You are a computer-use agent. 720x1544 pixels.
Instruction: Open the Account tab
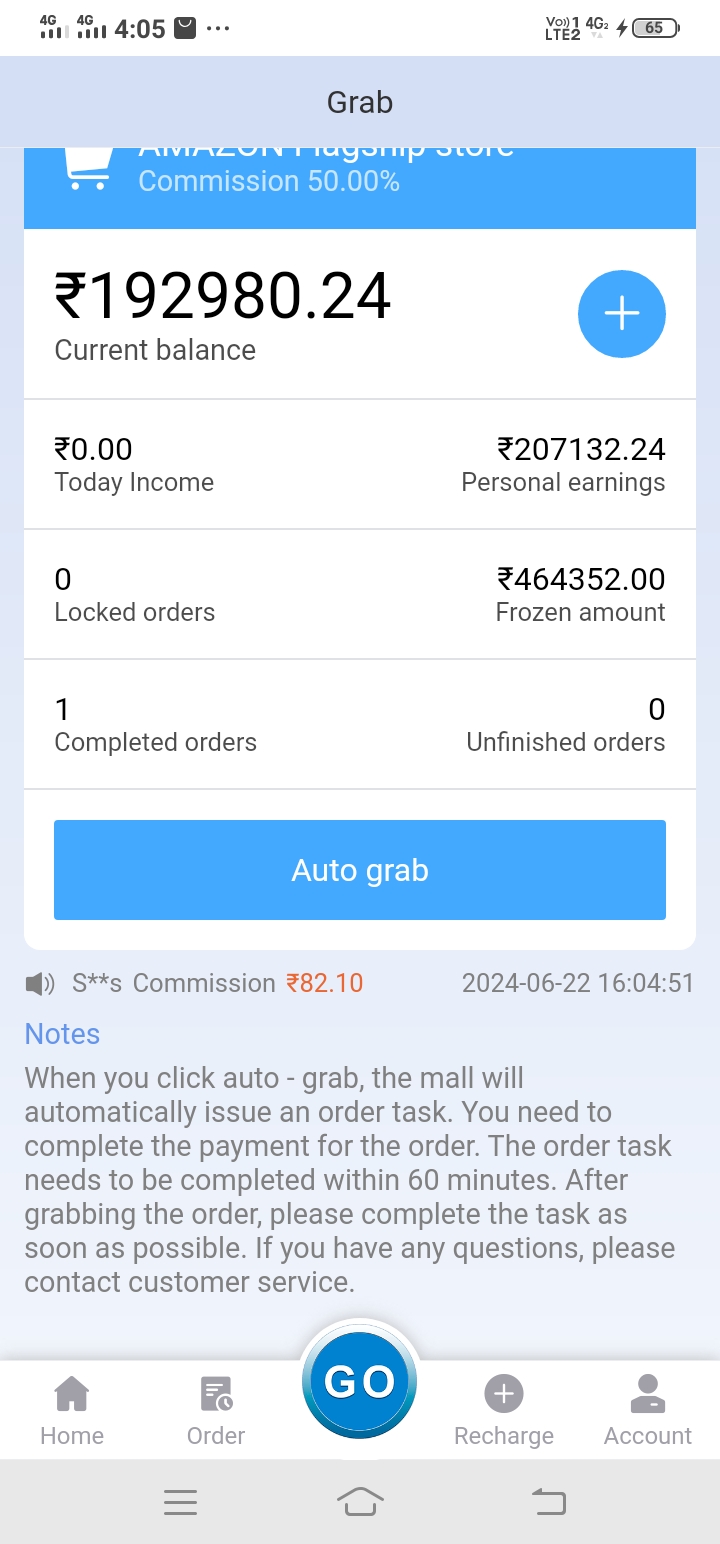pyautogui.click(x=648, y=1411)
